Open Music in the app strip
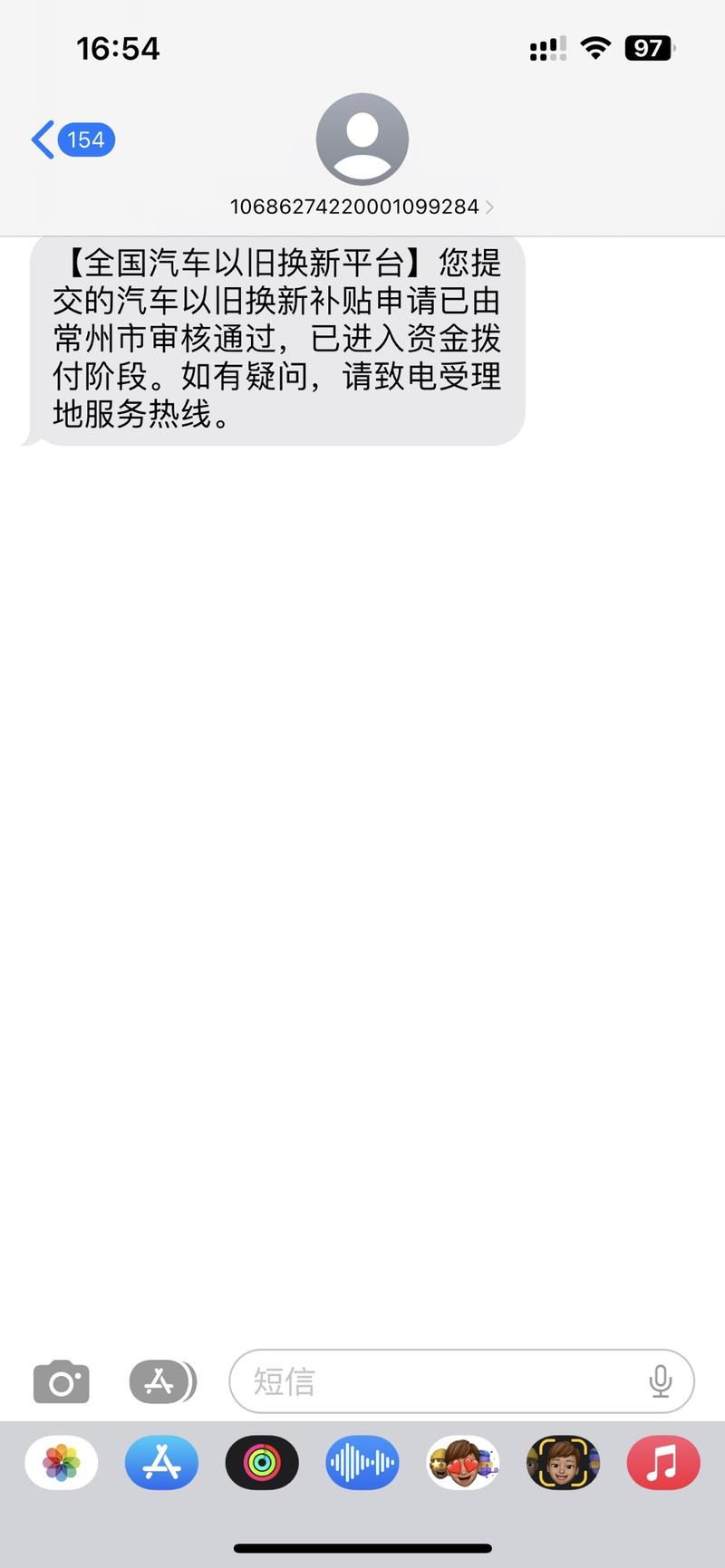Screen dimensions: 725x1568 (x=663, y=1463)
